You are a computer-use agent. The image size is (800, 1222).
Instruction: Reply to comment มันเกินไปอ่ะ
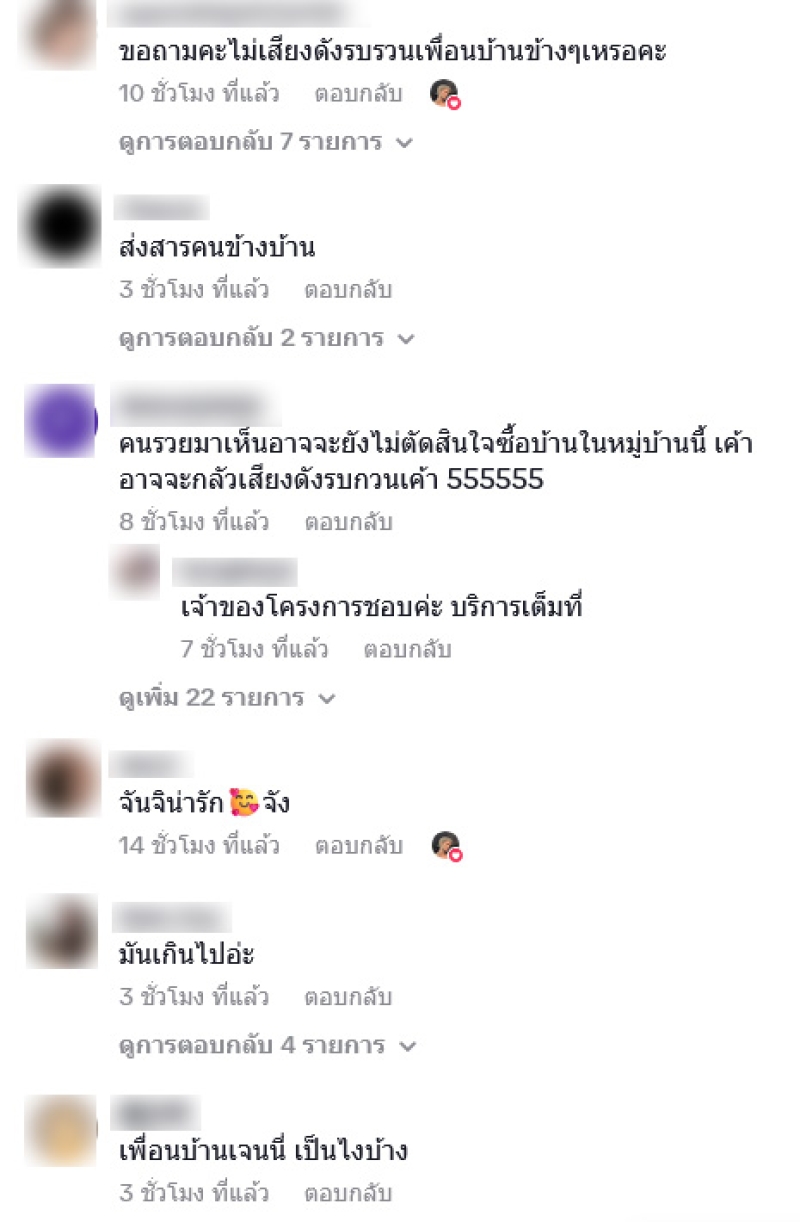tap(348, 997)
